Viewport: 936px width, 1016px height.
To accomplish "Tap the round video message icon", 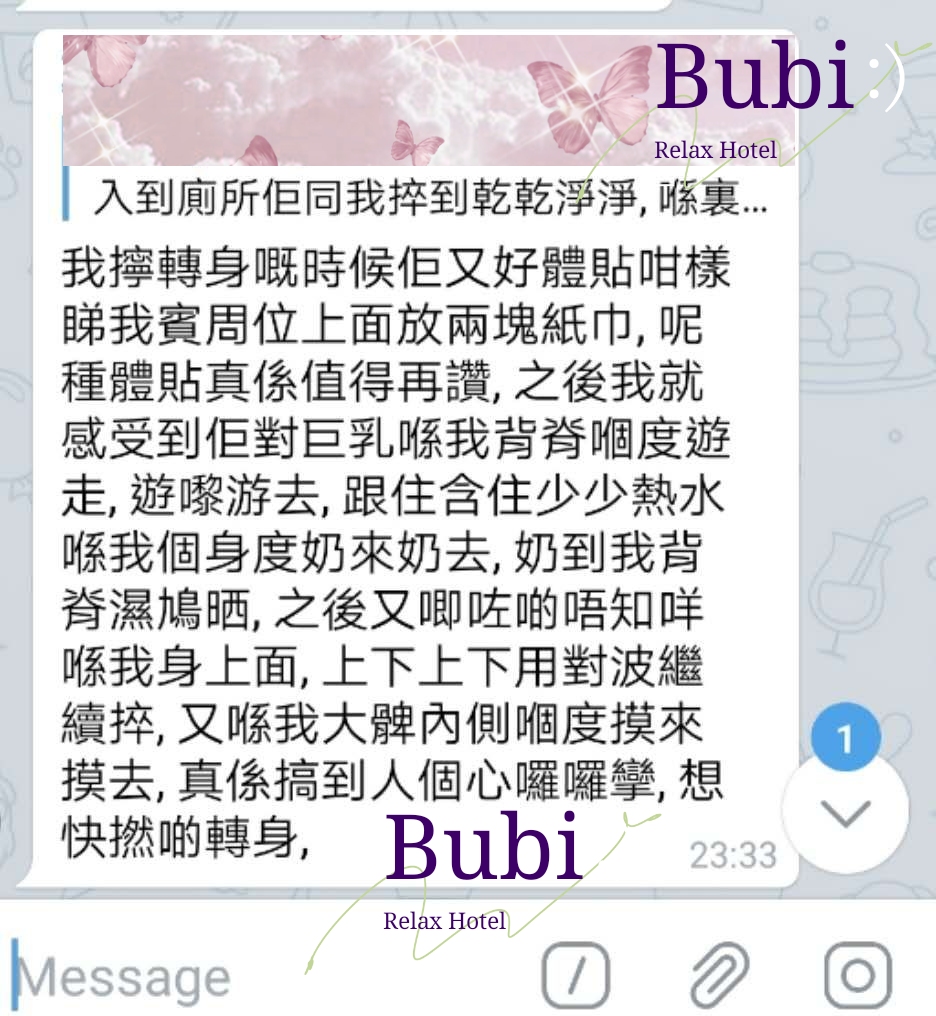I will point(857,975).
